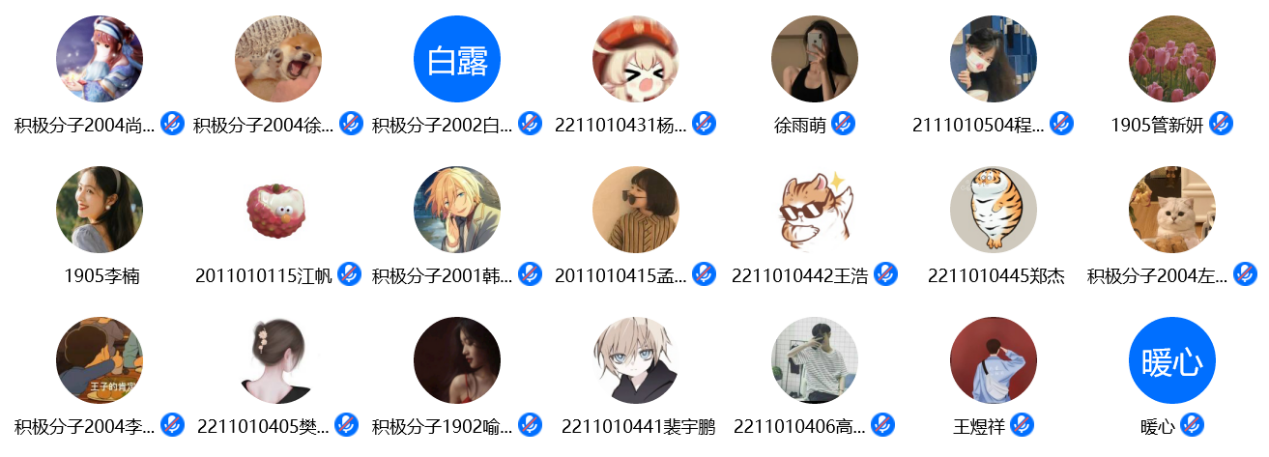Tap 1905李楠's avatar
Image resolution: width=1269 pixels, height=457 pixels.
(x=99, y=210)
